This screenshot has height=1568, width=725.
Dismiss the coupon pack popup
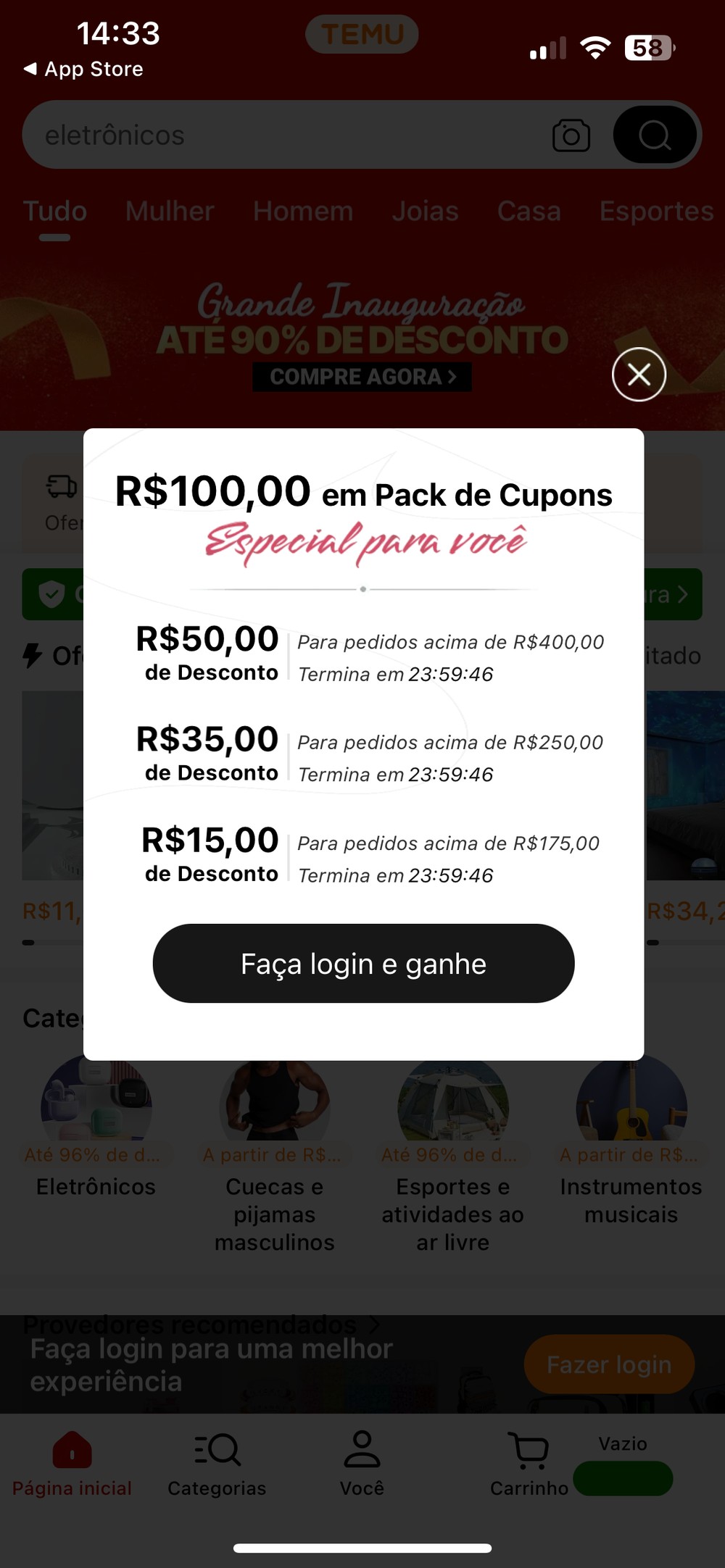[x=639, y=375]
